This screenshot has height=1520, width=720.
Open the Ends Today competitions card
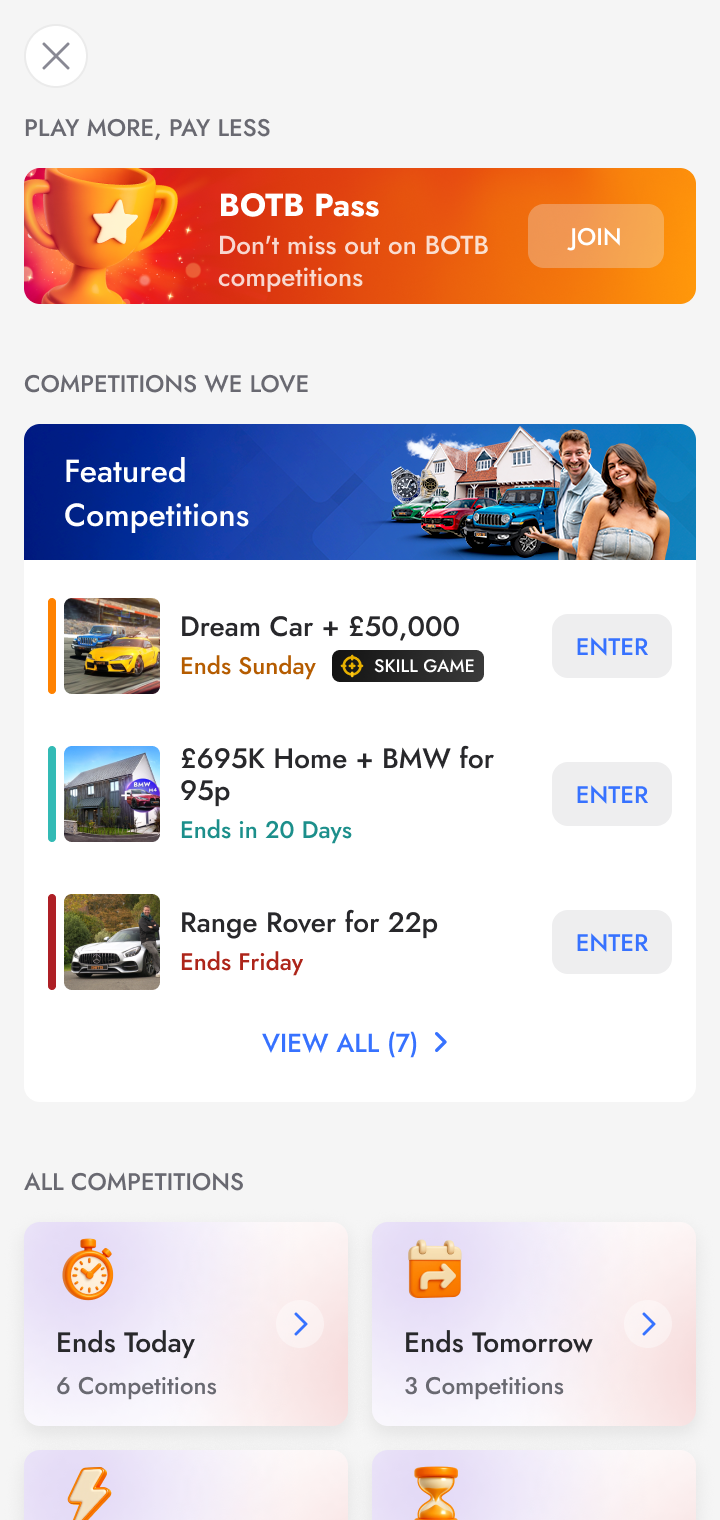[186, 1324]
